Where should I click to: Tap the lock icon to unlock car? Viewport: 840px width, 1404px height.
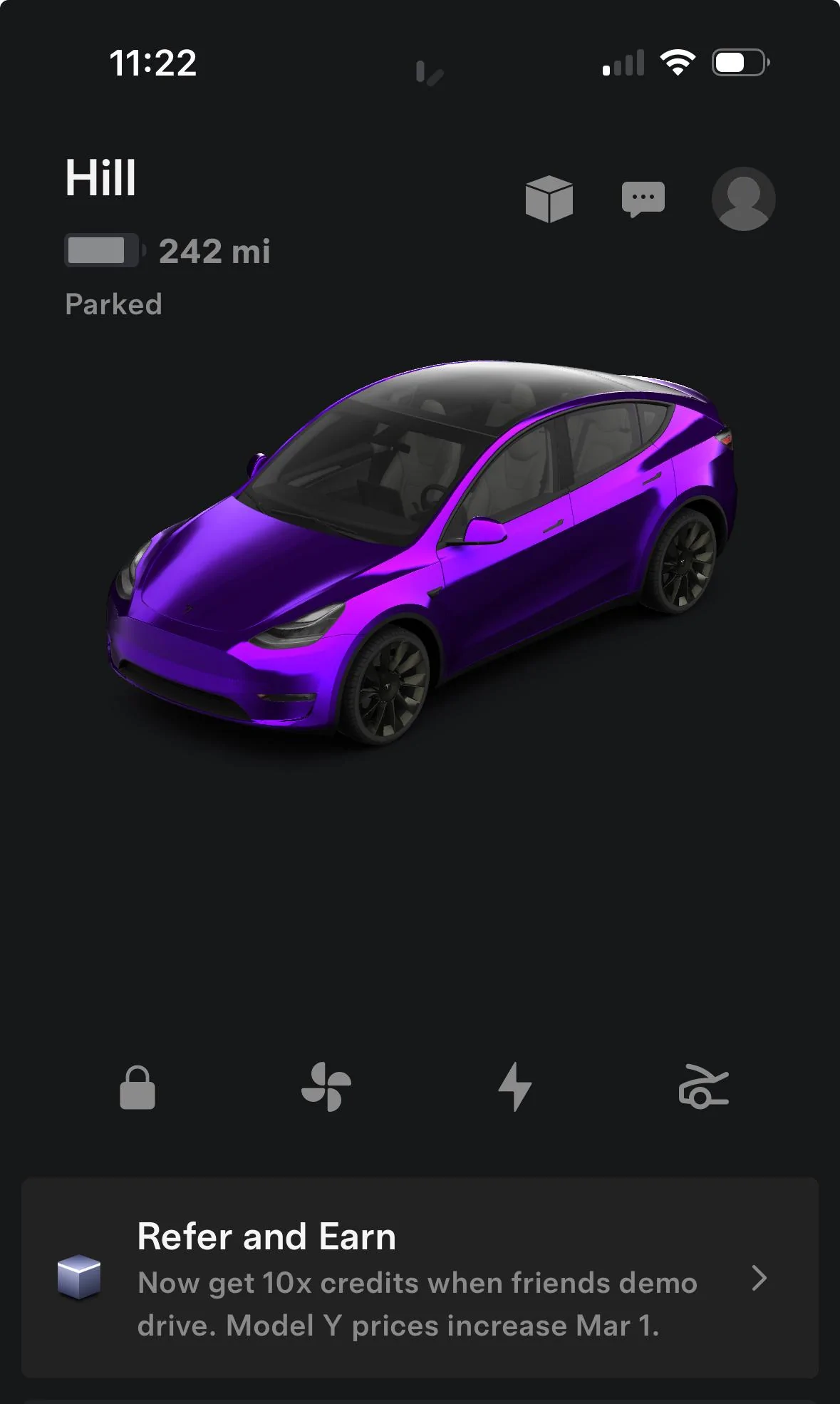138,1088
